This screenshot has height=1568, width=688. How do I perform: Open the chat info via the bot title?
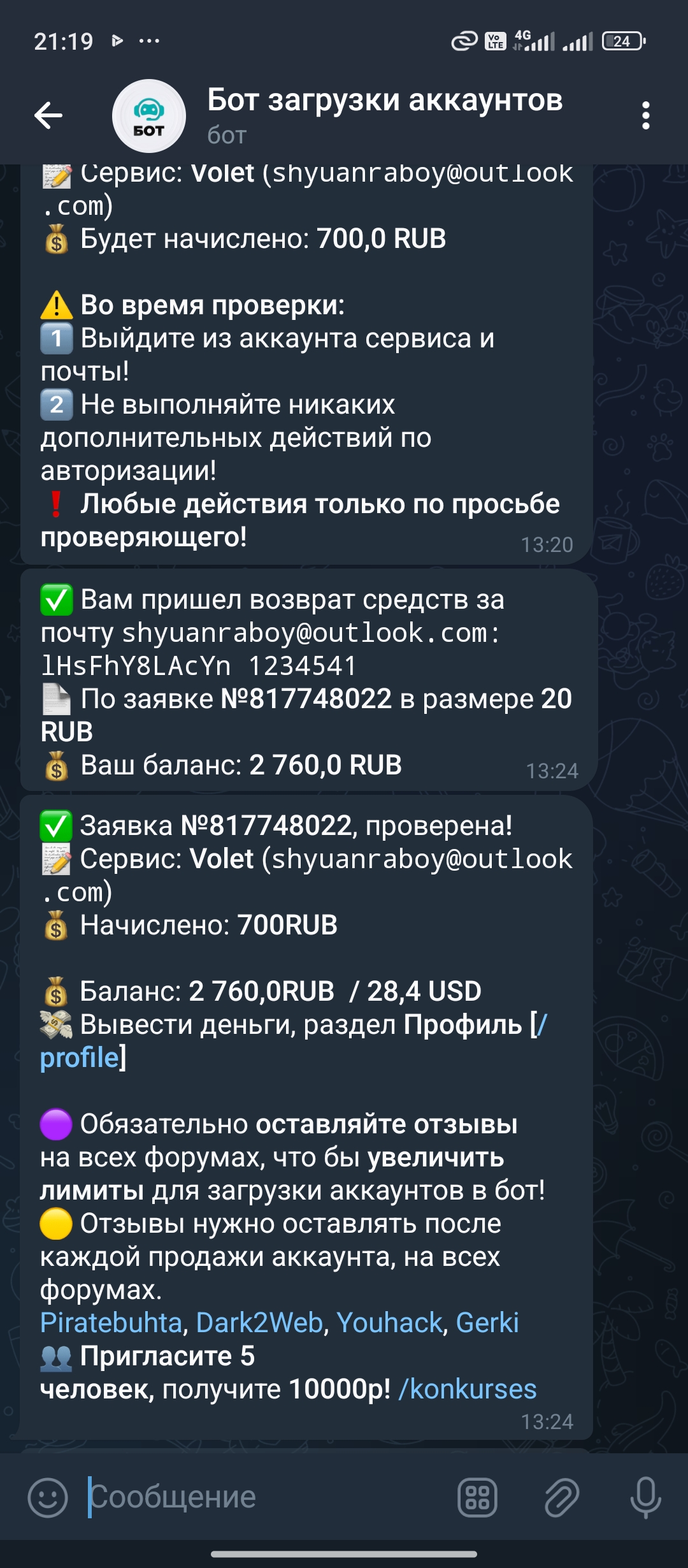click(385, 101)
